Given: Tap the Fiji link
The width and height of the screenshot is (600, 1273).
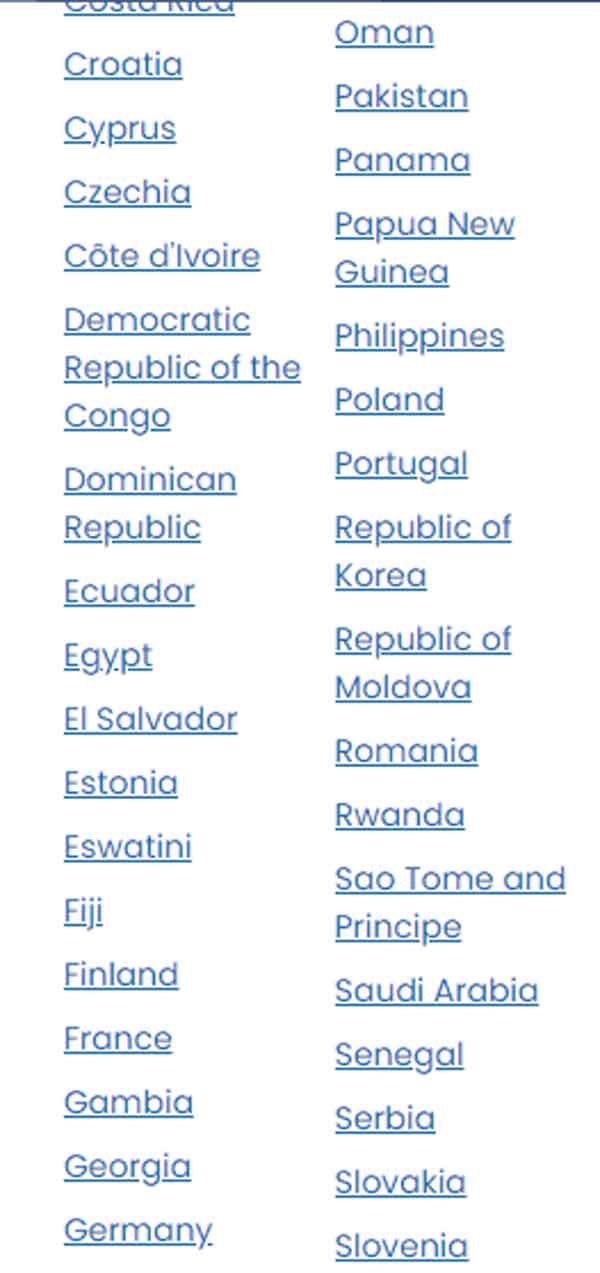Looking at the screenshot, I should point(83,912).
